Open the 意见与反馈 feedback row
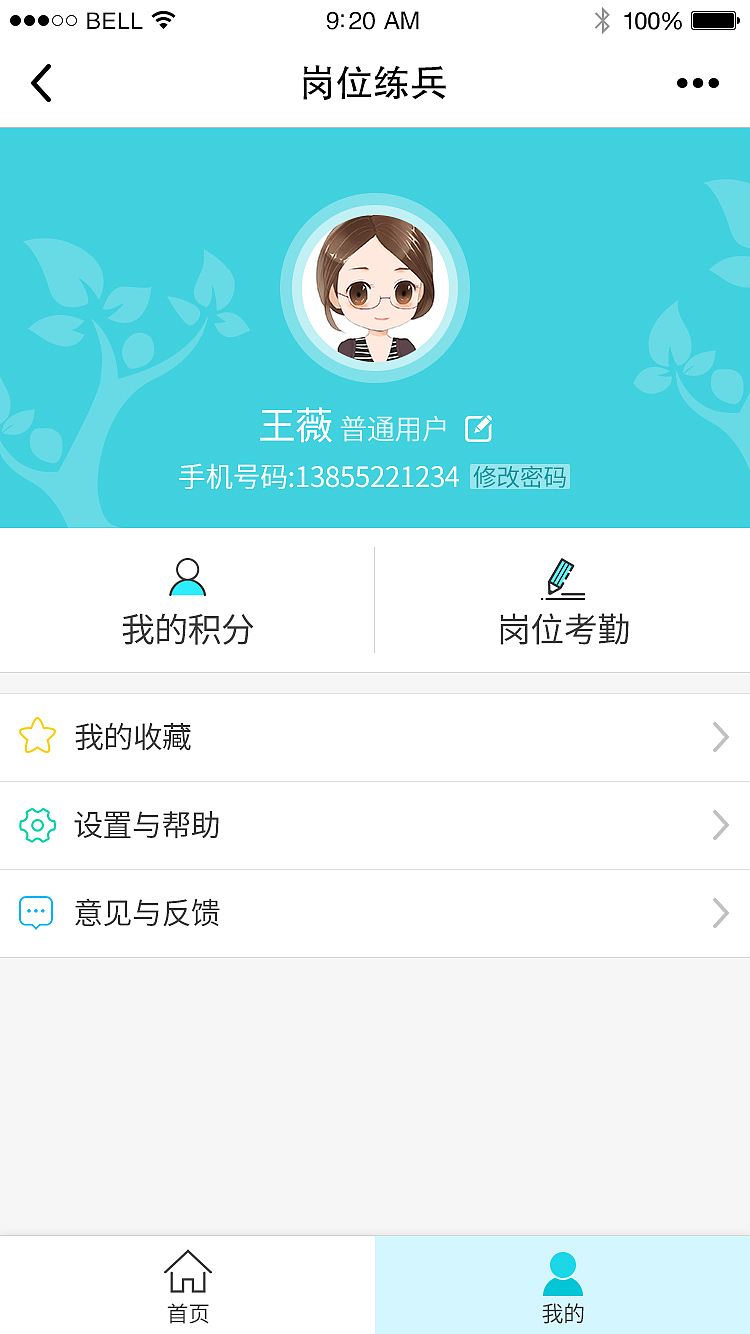750x1334 pixels. pyautogui.click(x=375, y=913)
